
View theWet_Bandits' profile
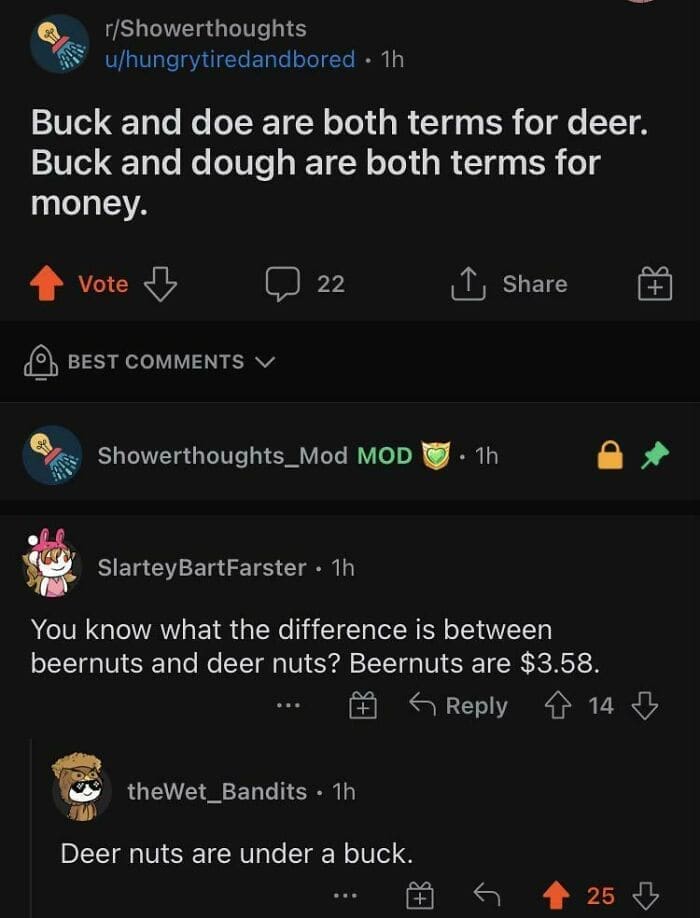coord(217,791)
